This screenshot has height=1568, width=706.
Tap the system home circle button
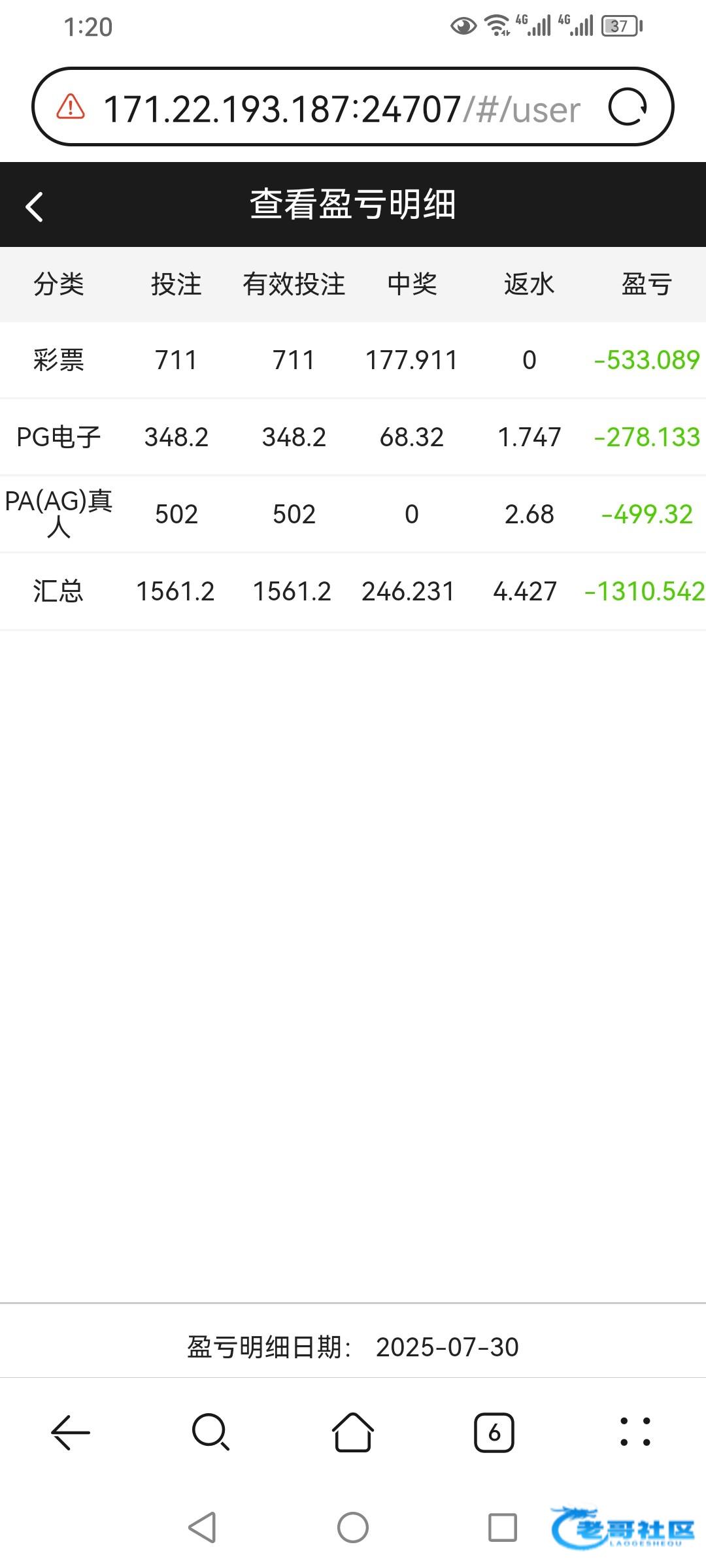(x=353, y=1527)
